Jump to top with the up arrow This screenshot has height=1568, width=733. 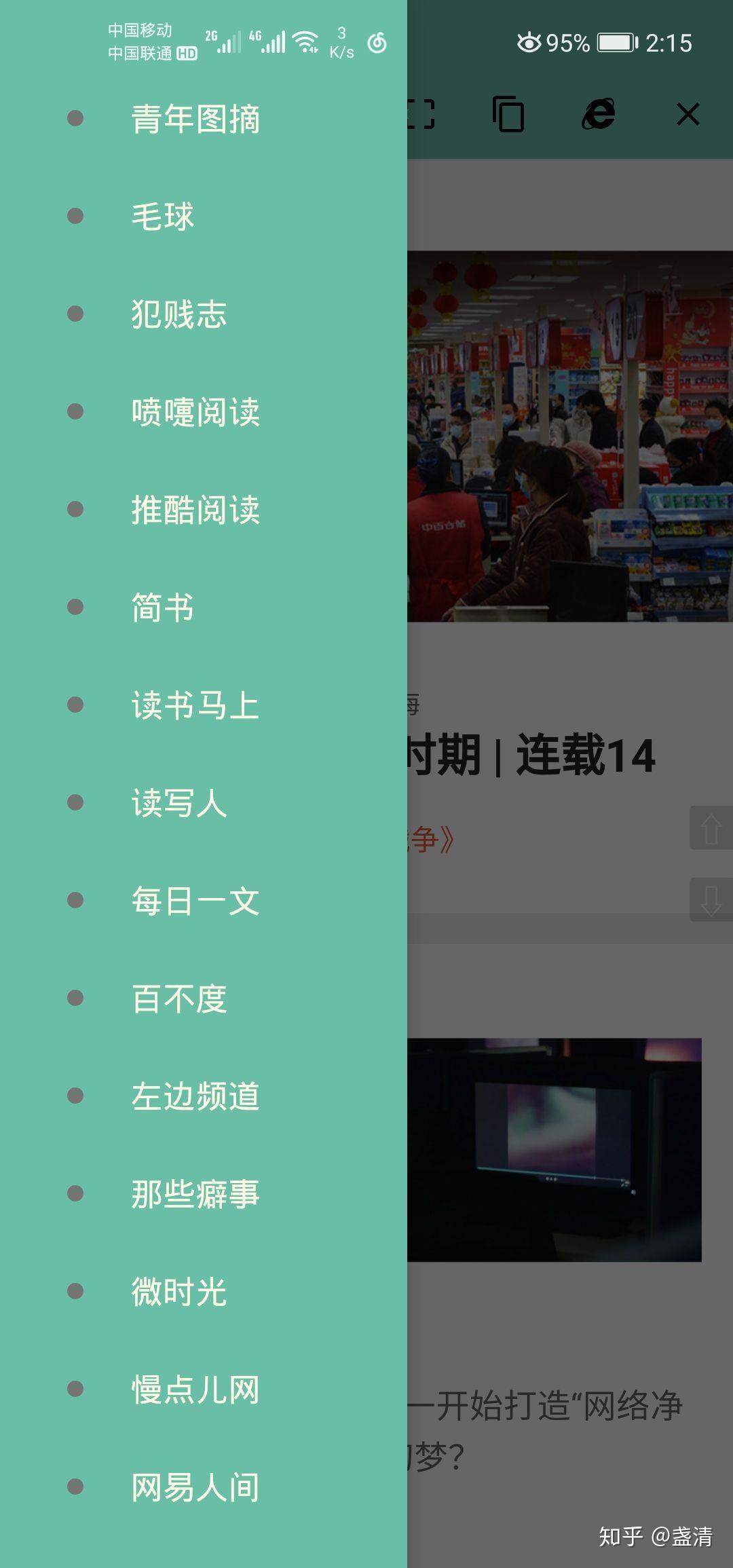coord(711,828)
